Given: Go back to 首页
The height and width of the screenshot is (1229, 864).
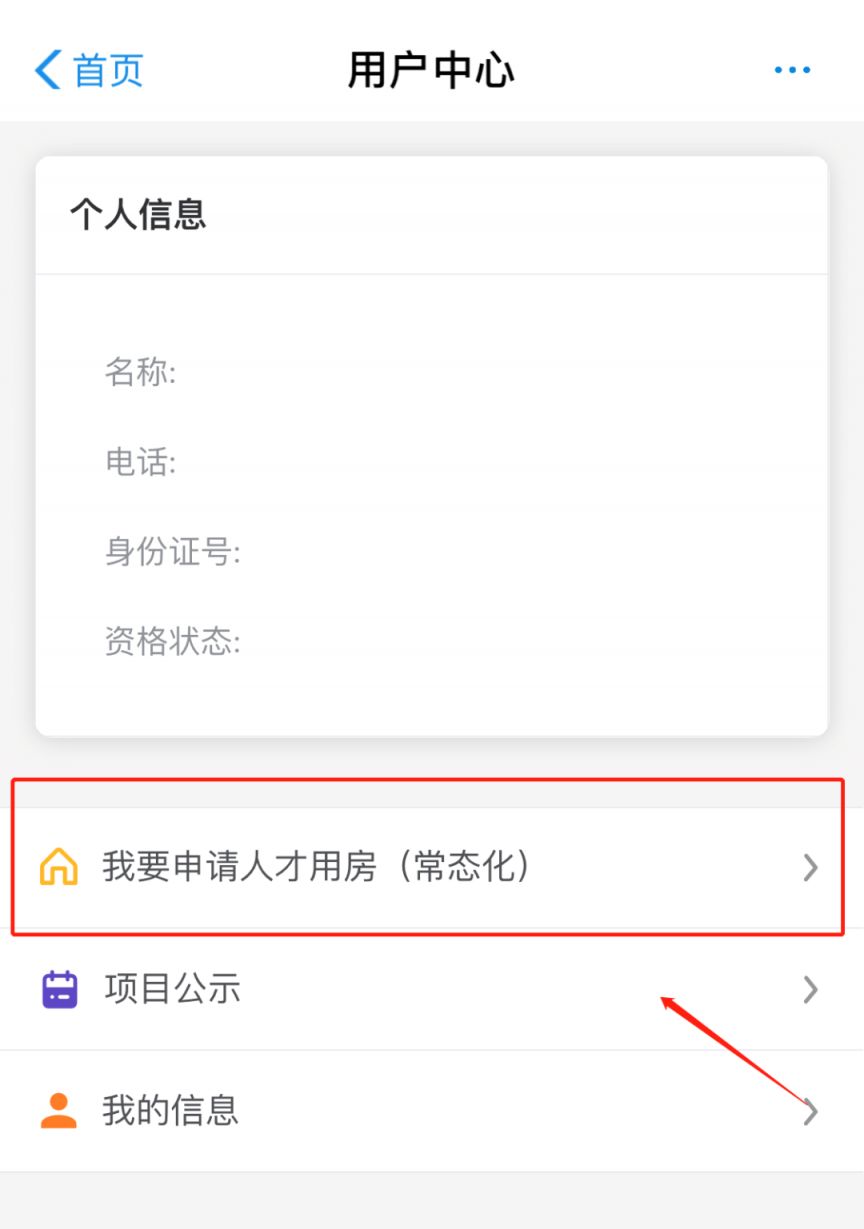Looking at the screenshot, I should tap(89, 70).
